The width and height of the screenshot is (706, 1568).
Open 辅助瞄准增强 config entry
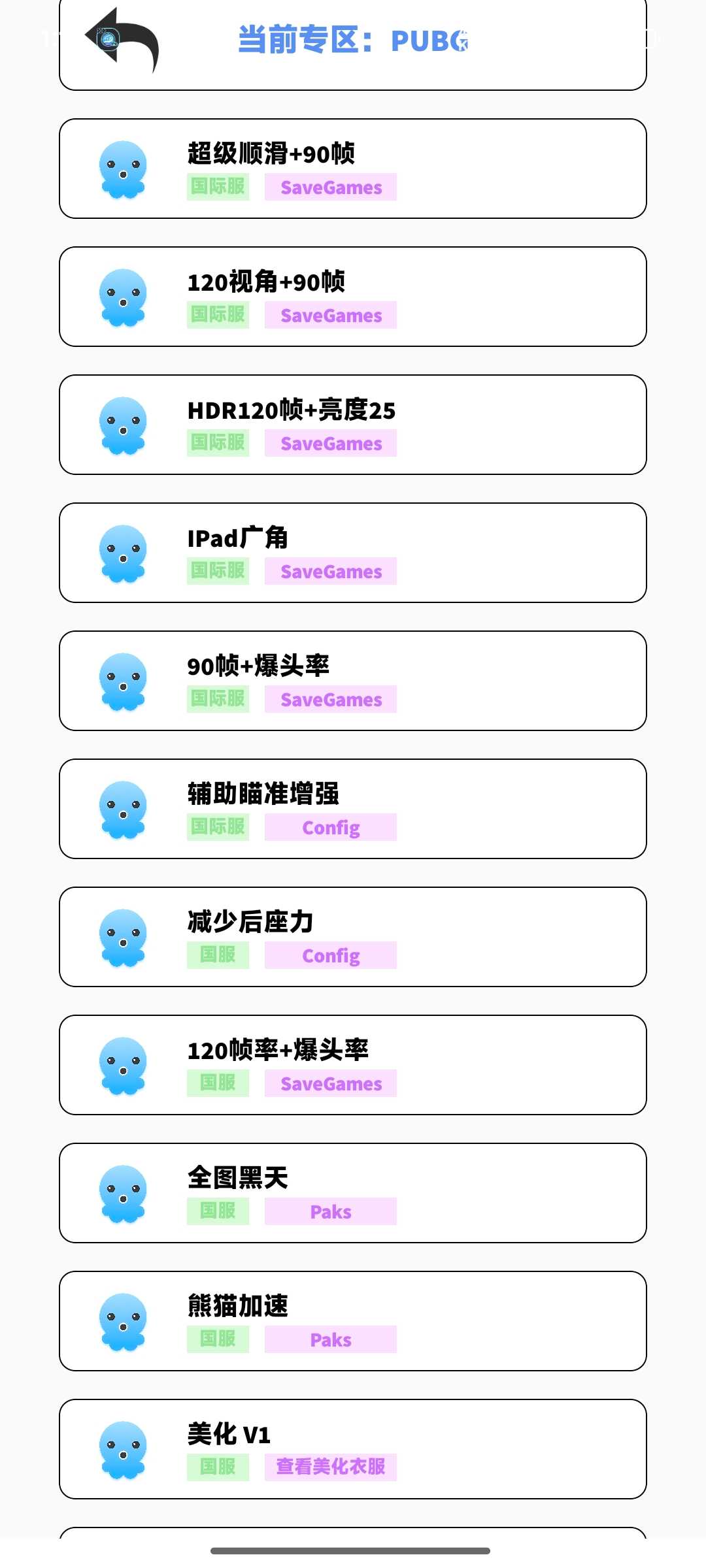pos(352,809)
